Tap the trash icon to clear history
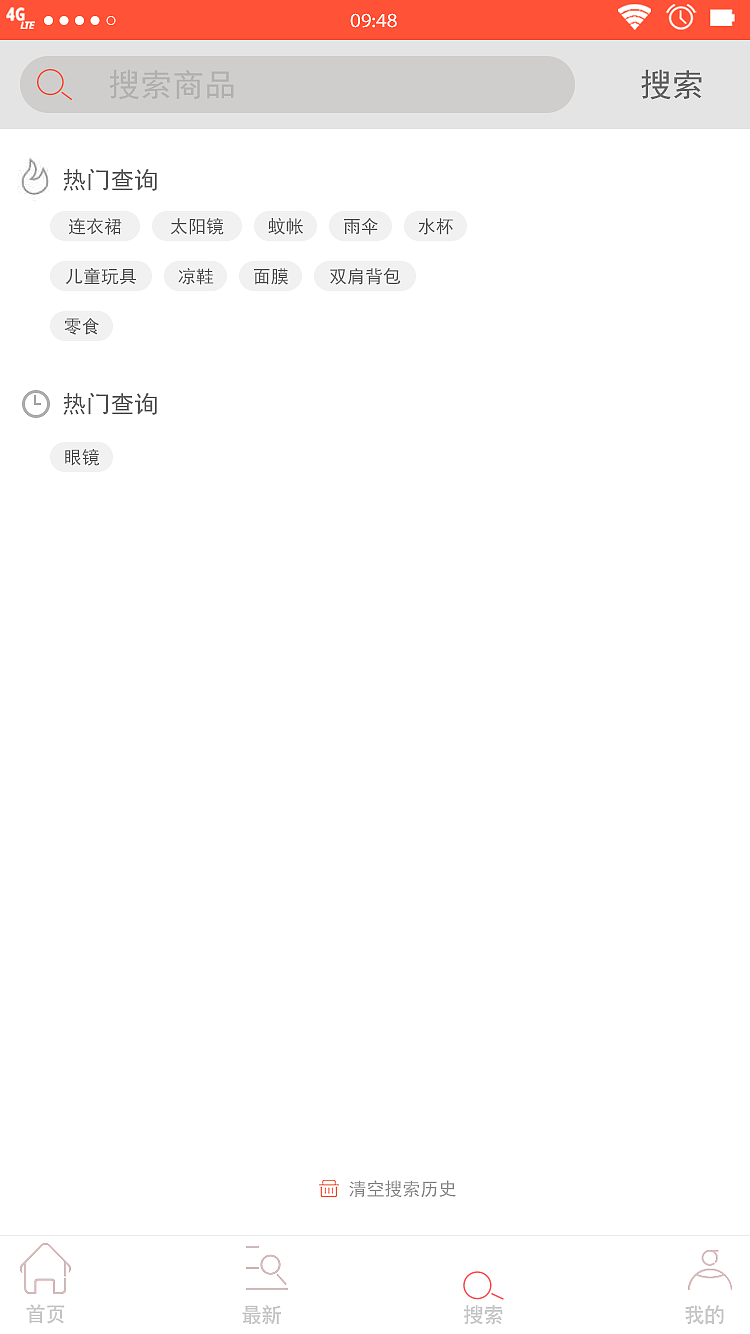The image size is (750, 1334). tap(329, 1188)
